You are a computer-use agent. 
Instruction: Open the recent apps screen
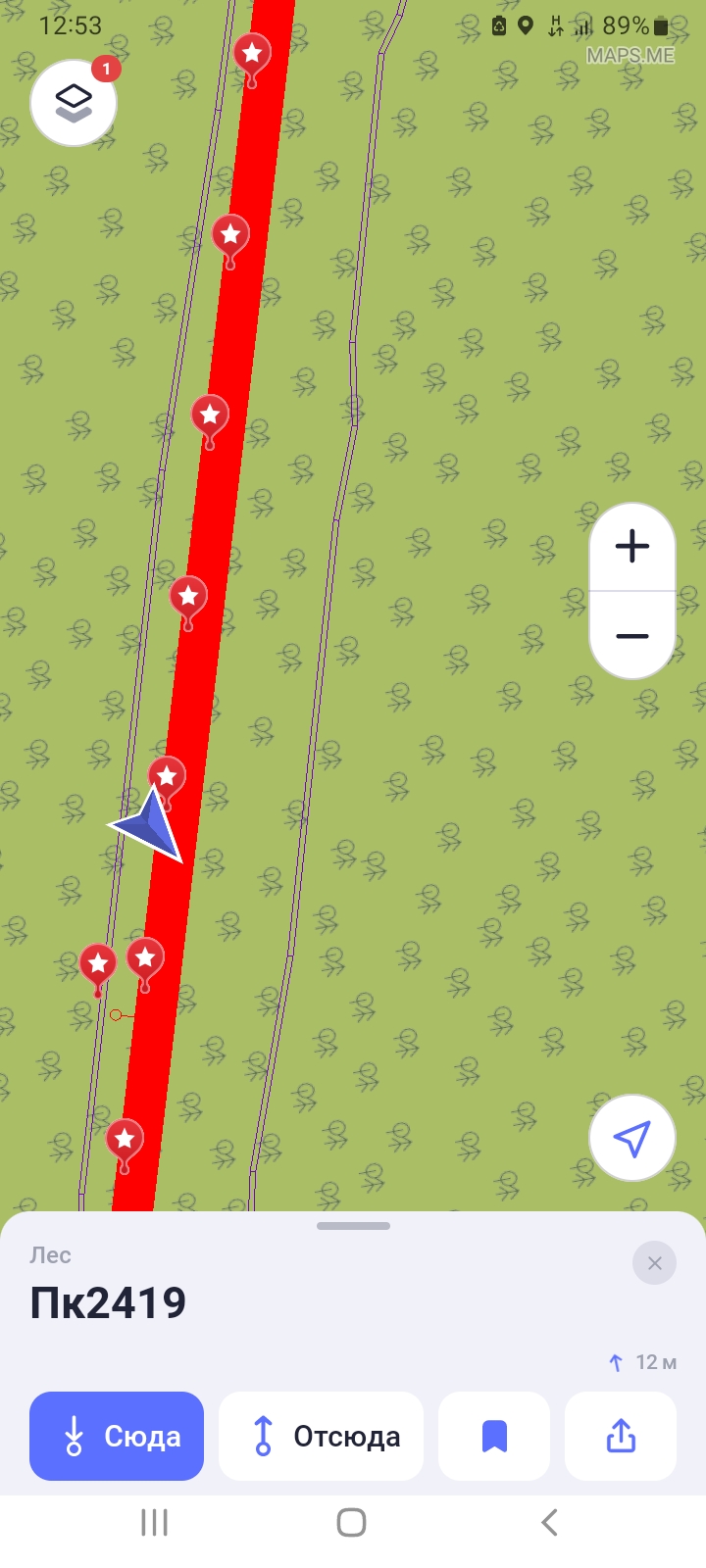(x=154, y=1522)
